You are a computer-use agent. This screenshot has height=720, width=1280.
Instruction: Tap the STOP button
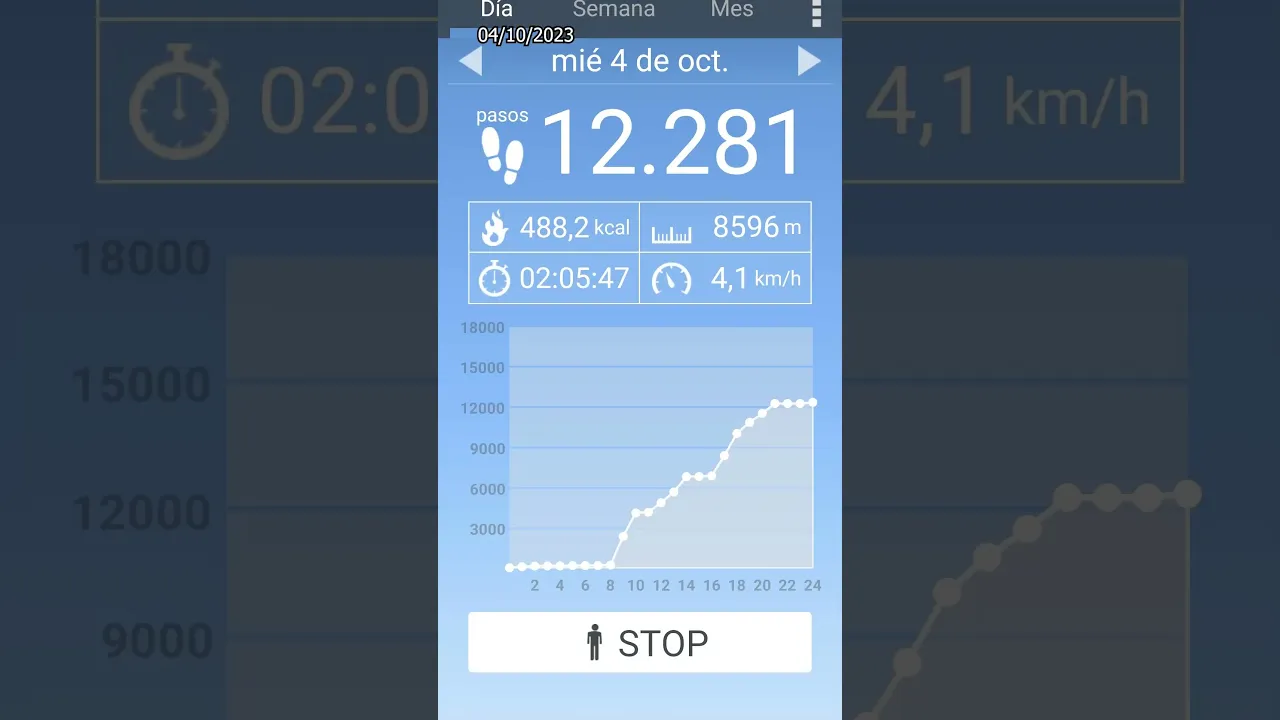tap(640, 642)
